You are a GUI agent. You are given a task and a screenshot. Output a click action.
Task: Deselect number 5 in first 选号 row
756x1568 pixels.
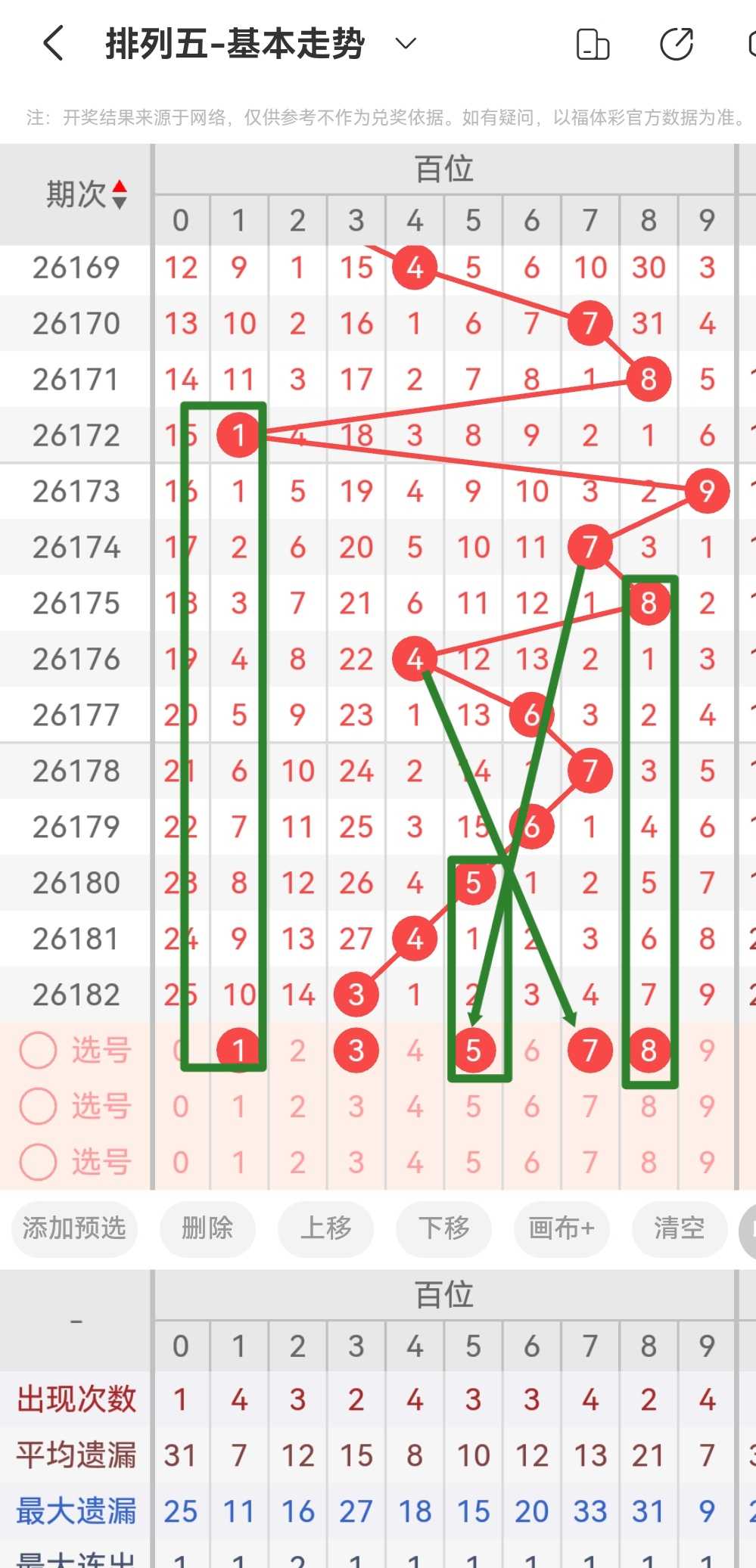tap(473, 1051)
